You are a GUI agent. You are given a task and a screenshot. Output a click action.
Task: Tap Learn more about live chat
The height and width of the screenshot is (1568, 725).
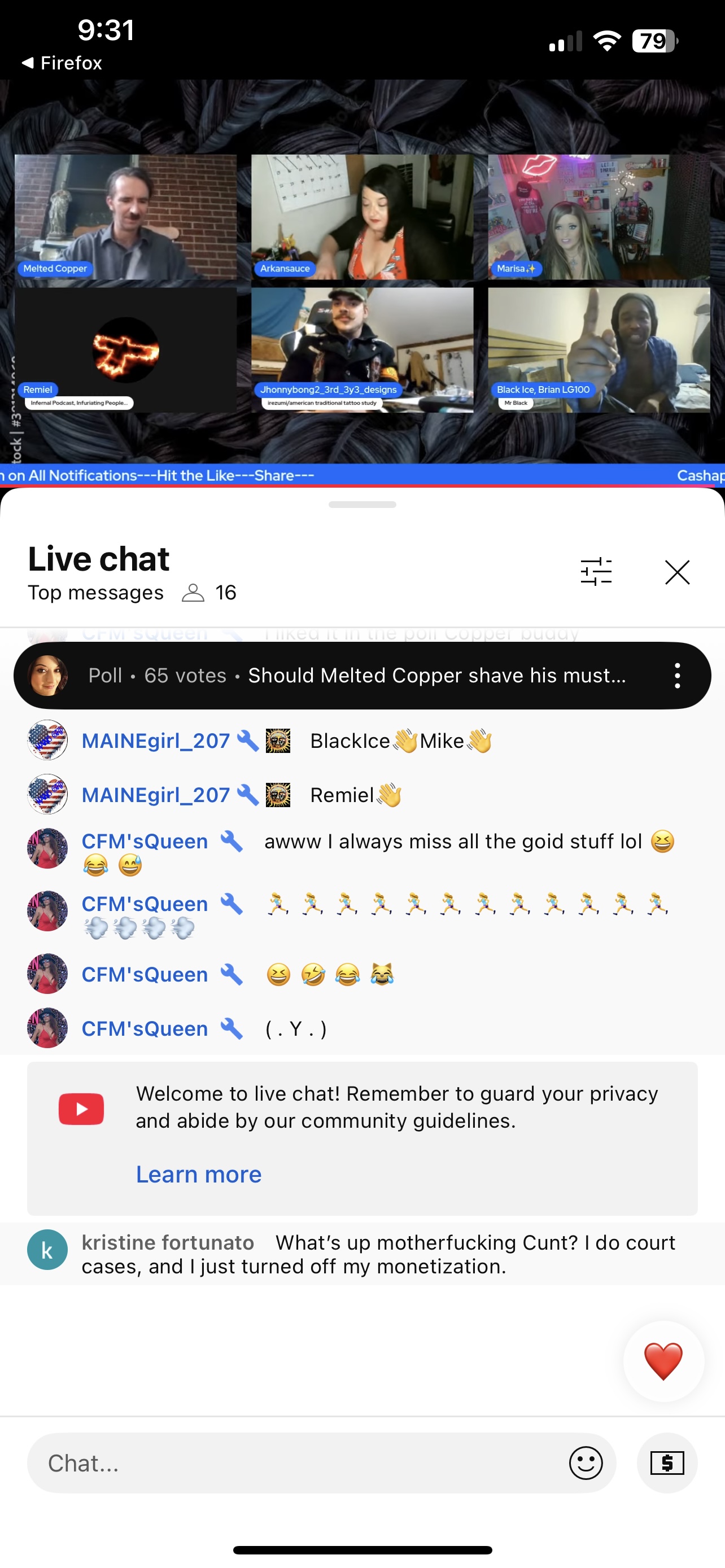pyautogui.click(x=198, y=1174)
